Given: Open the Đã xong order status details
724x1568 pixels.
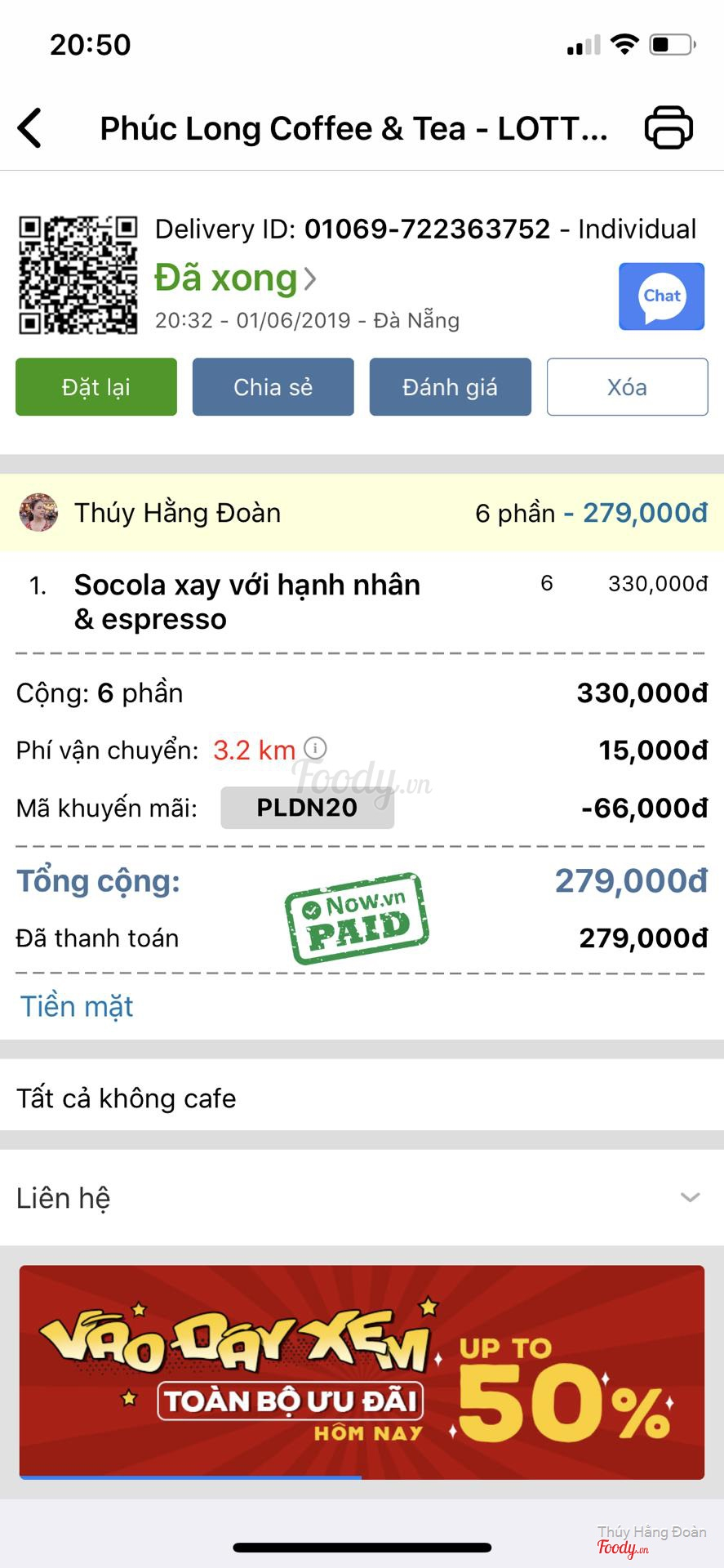Looking at the screenshot, I should pos(235,278).
